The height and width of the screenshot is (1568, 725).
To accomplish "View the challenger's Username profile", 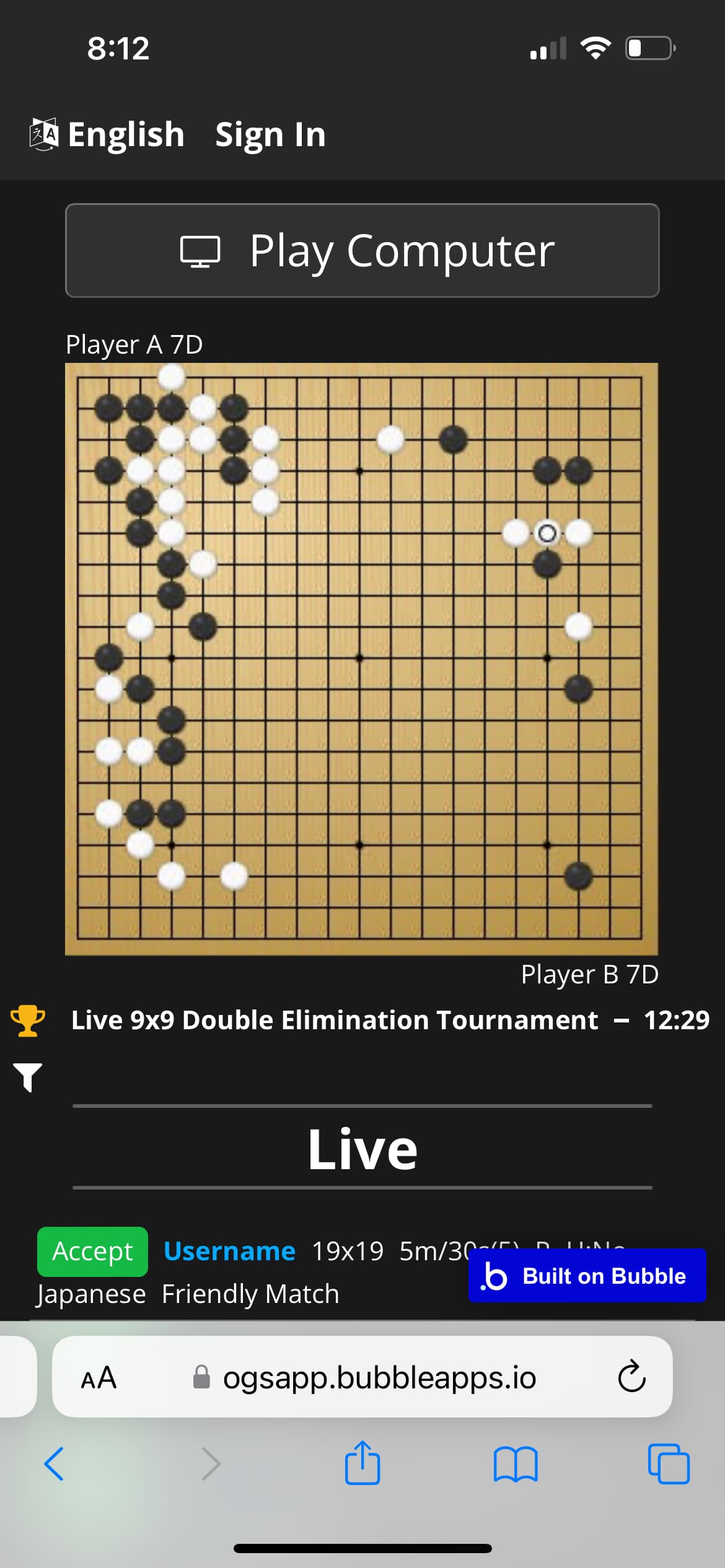I will (229, 1251).
